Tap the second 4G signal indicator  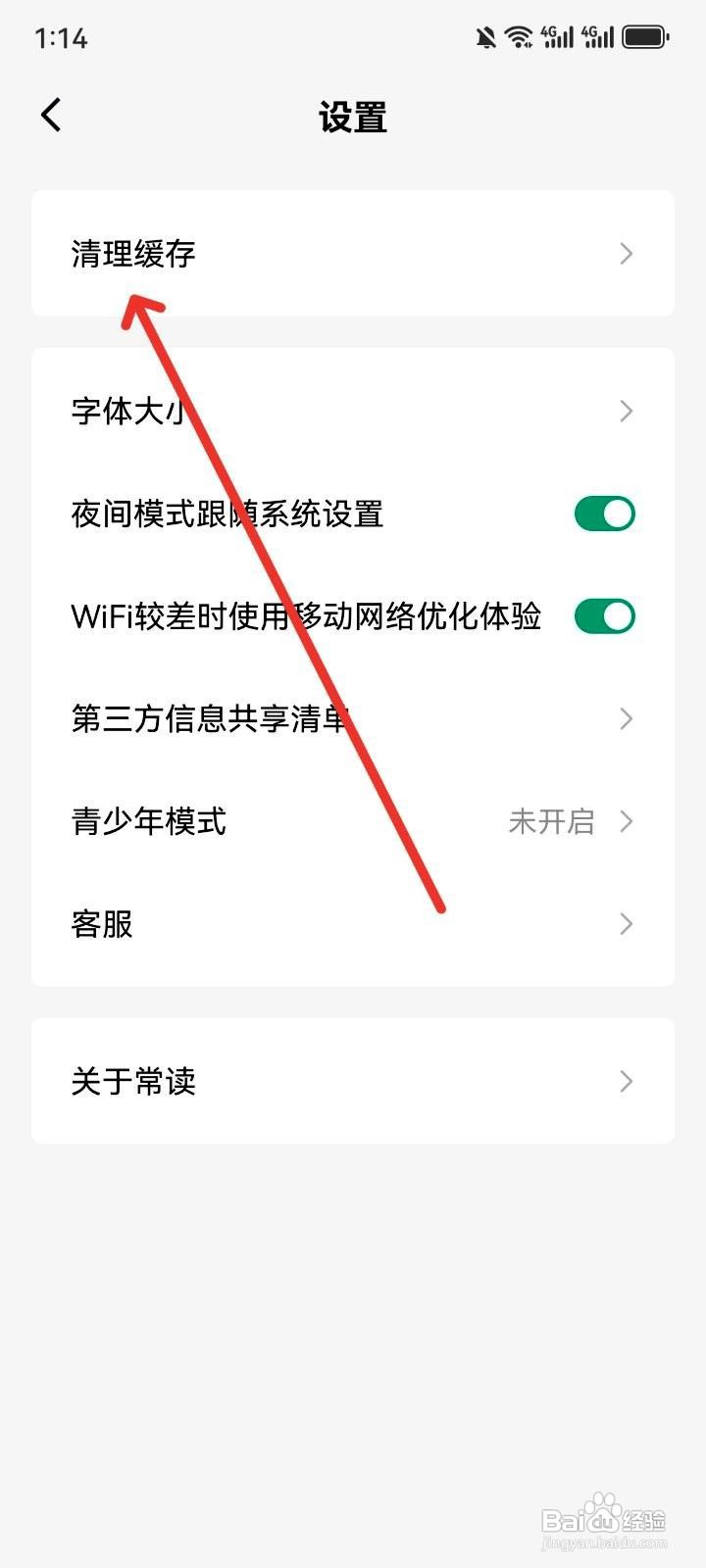601,36
